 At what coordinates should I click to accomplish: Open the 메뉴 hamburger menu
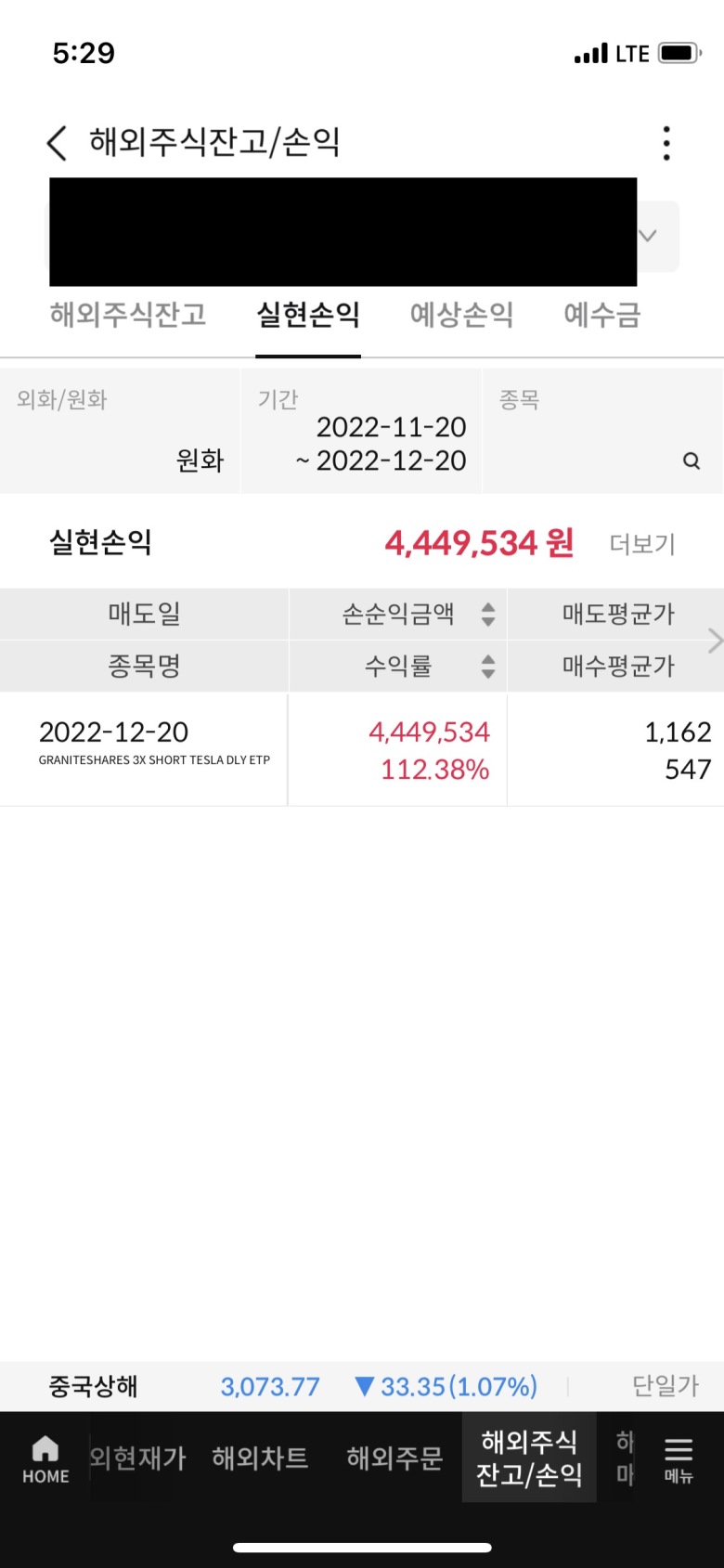pos(679,1458)
